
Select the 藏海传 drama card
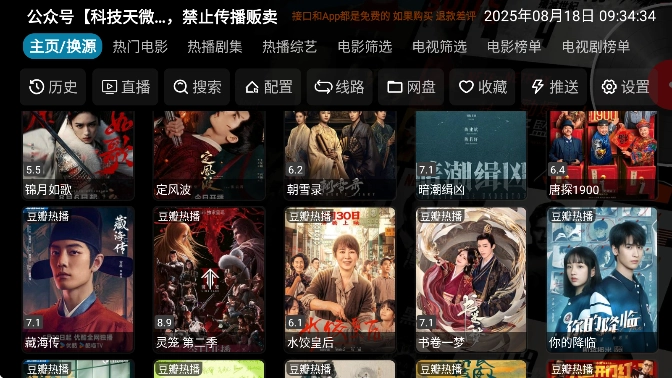click(78, 280)
